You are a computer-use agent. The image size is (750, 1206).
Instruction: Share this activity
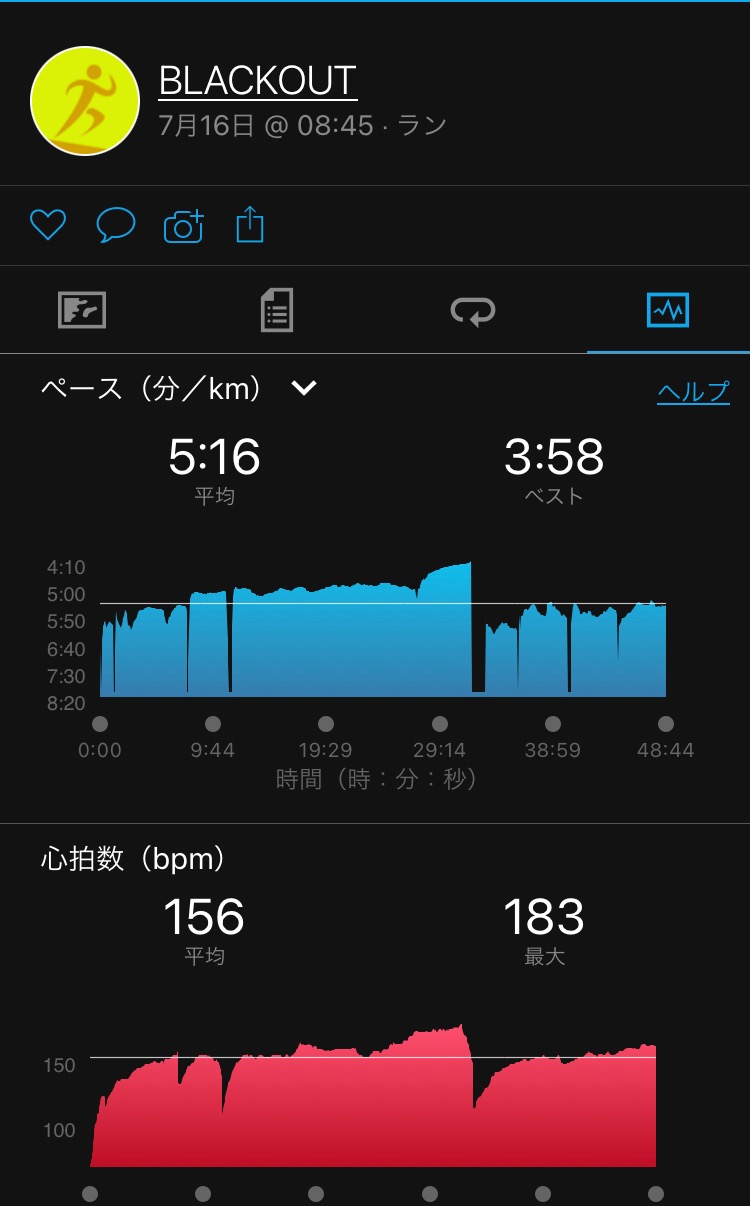pos(250,225)
